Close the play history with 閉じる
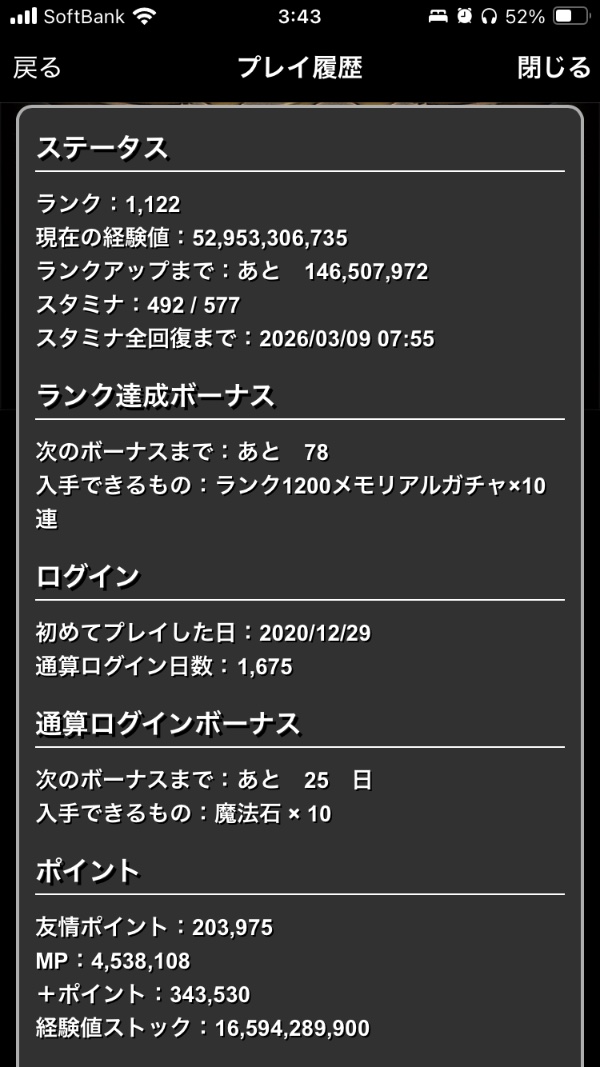Image resolution: width=600 pixels, height=1067 pixels. click(x=554, y=68)
